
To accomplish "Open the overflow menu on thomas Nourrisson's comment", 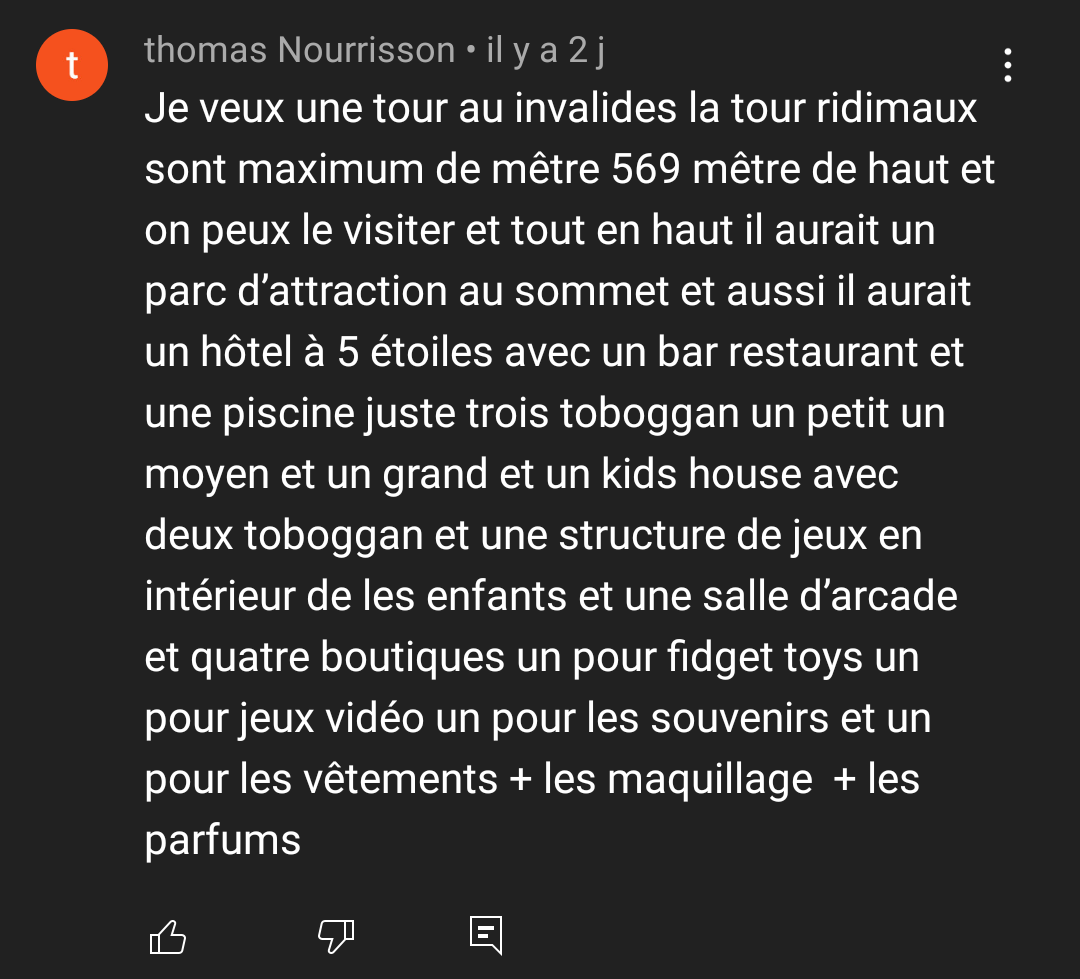I will click(1007, 65).
